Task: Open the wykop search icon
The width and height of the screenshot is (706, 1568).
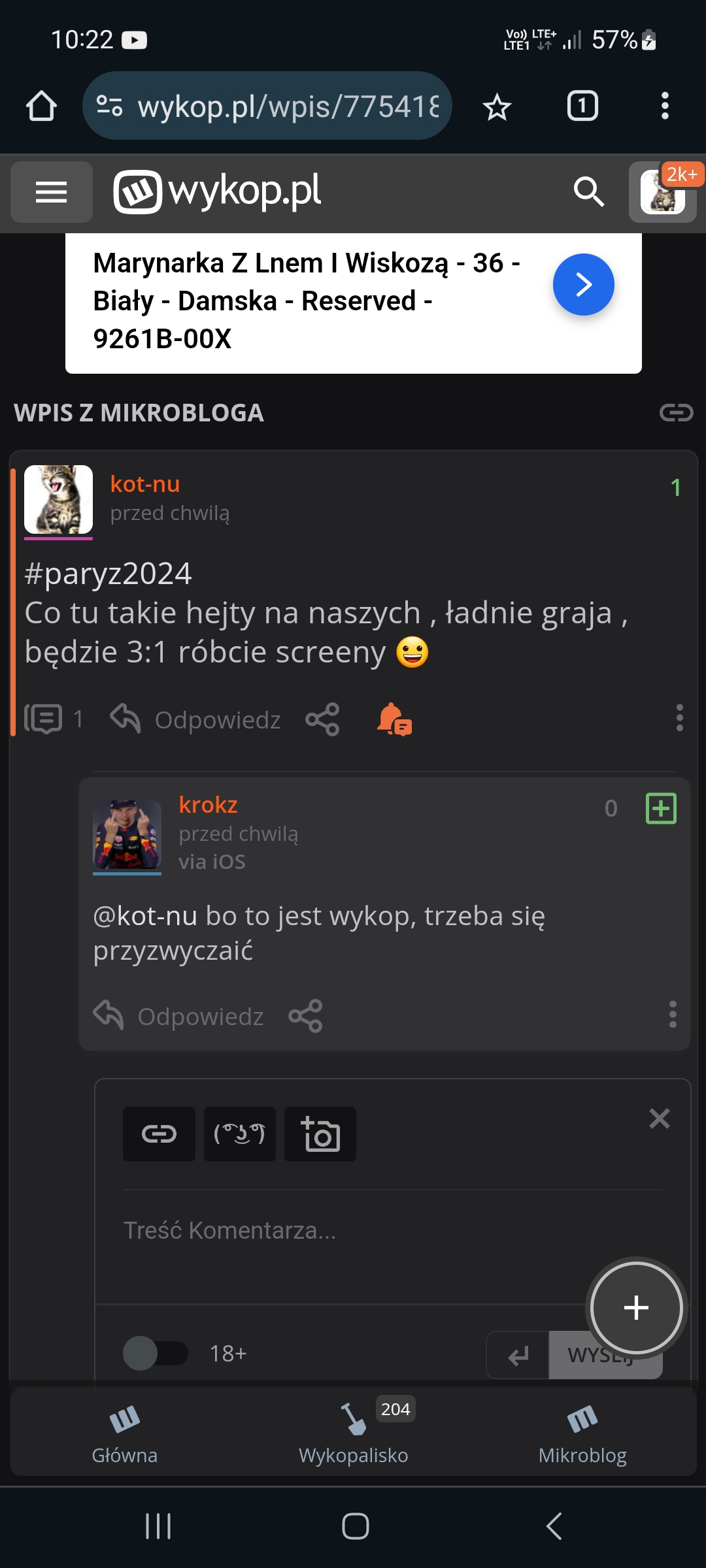Action: tap(588, 192)
